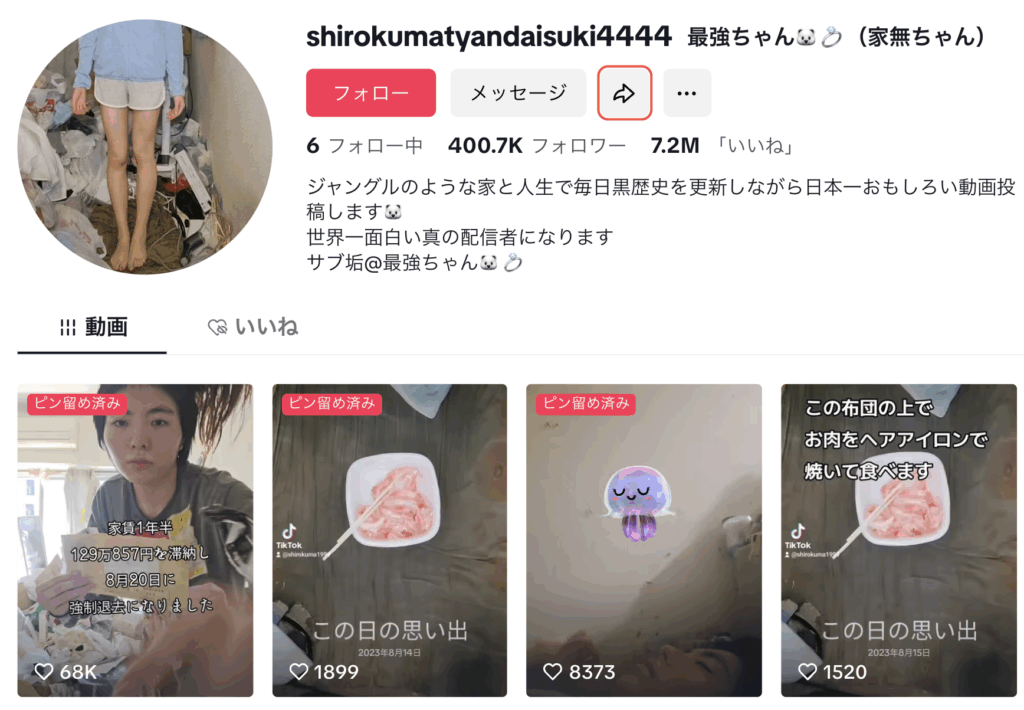
Task: Open the pinned jellyfish video with 8373 likes
Action: 643,540
